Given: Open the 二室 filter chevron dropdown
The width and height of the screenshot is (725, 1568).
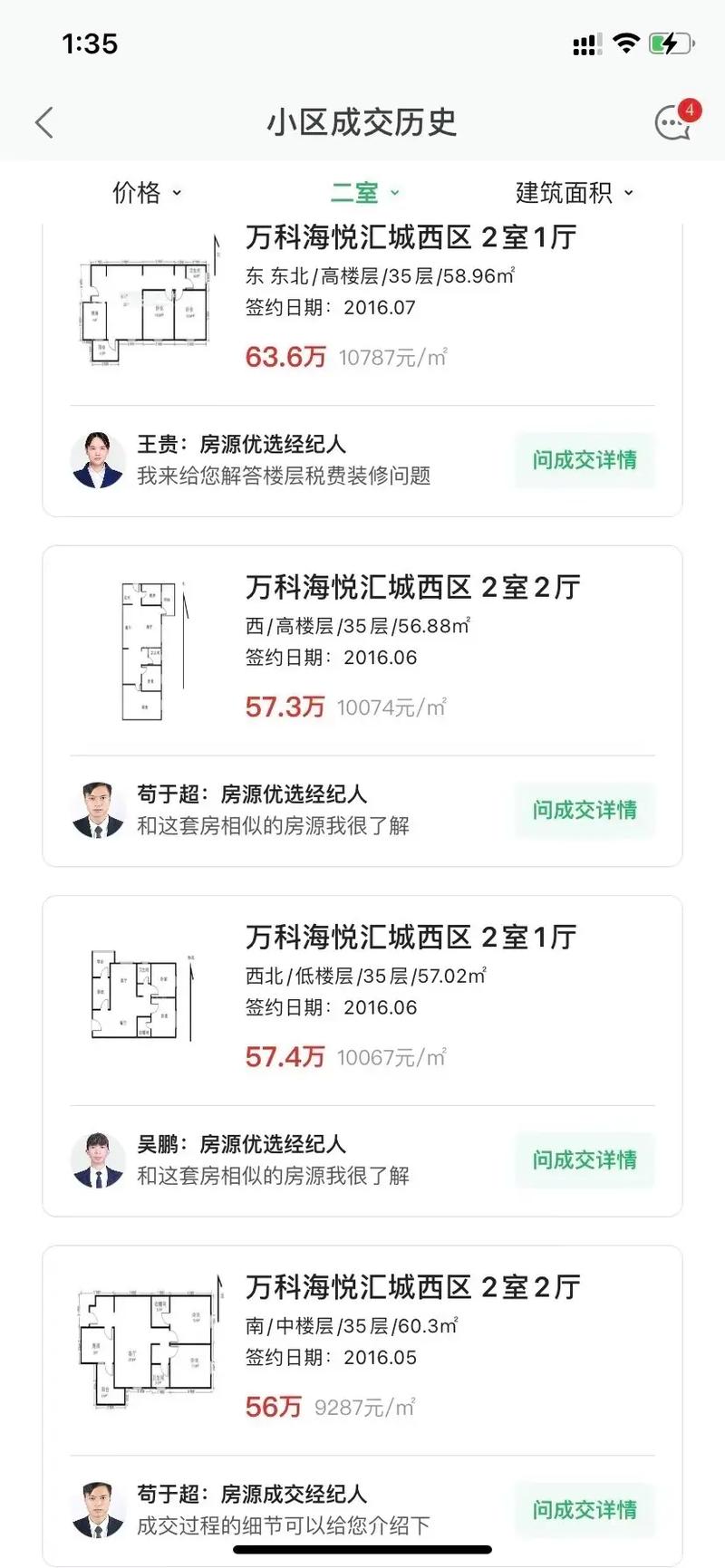Looking at the screenshot, I should point(393,192).
